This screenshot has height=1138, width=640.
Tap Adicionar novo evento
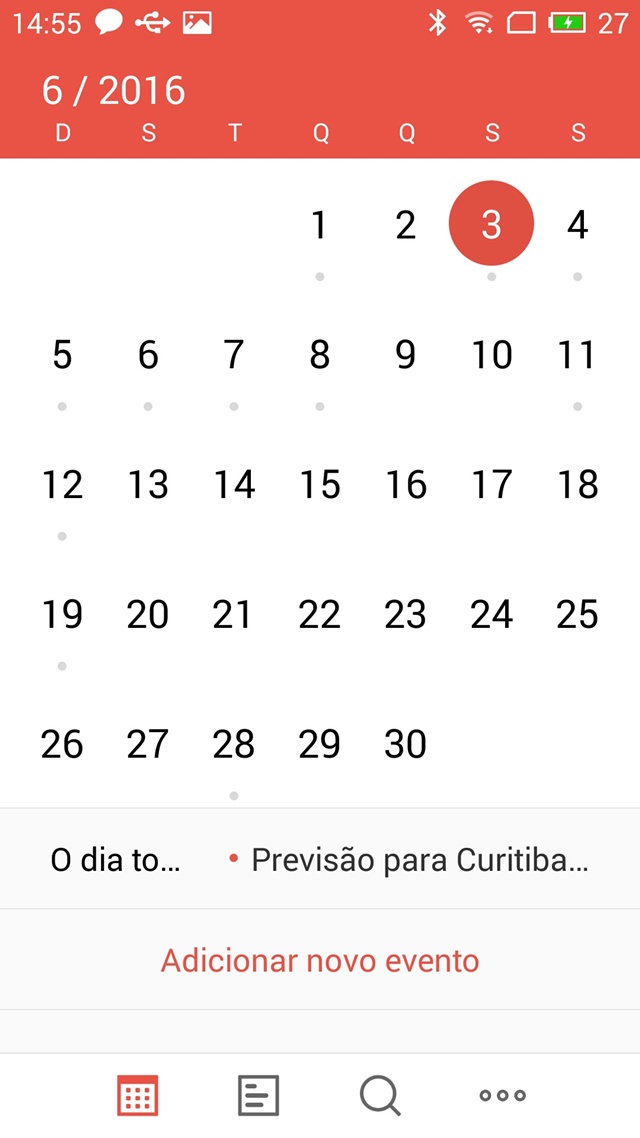click(x=320, y=960)
